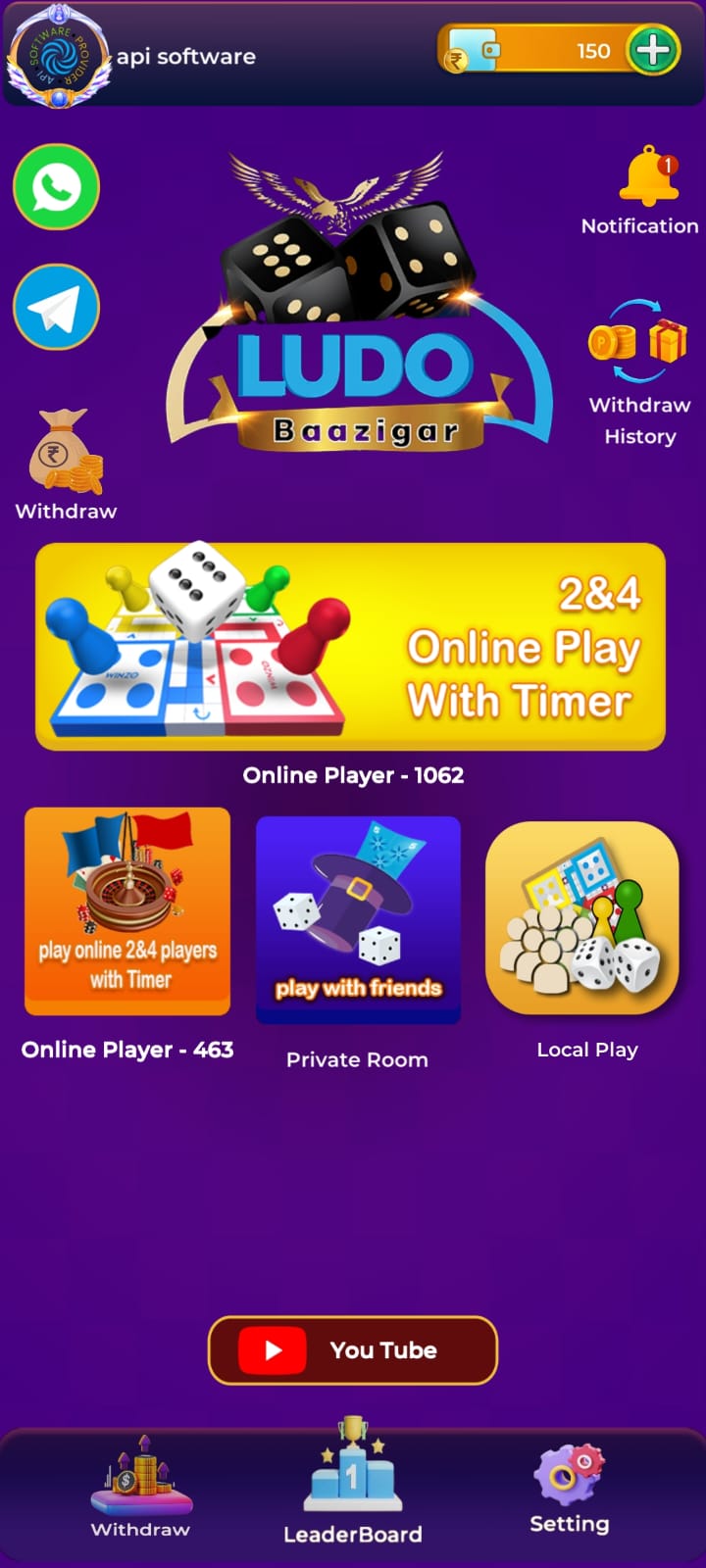Open the api software profile avatar

59,58
